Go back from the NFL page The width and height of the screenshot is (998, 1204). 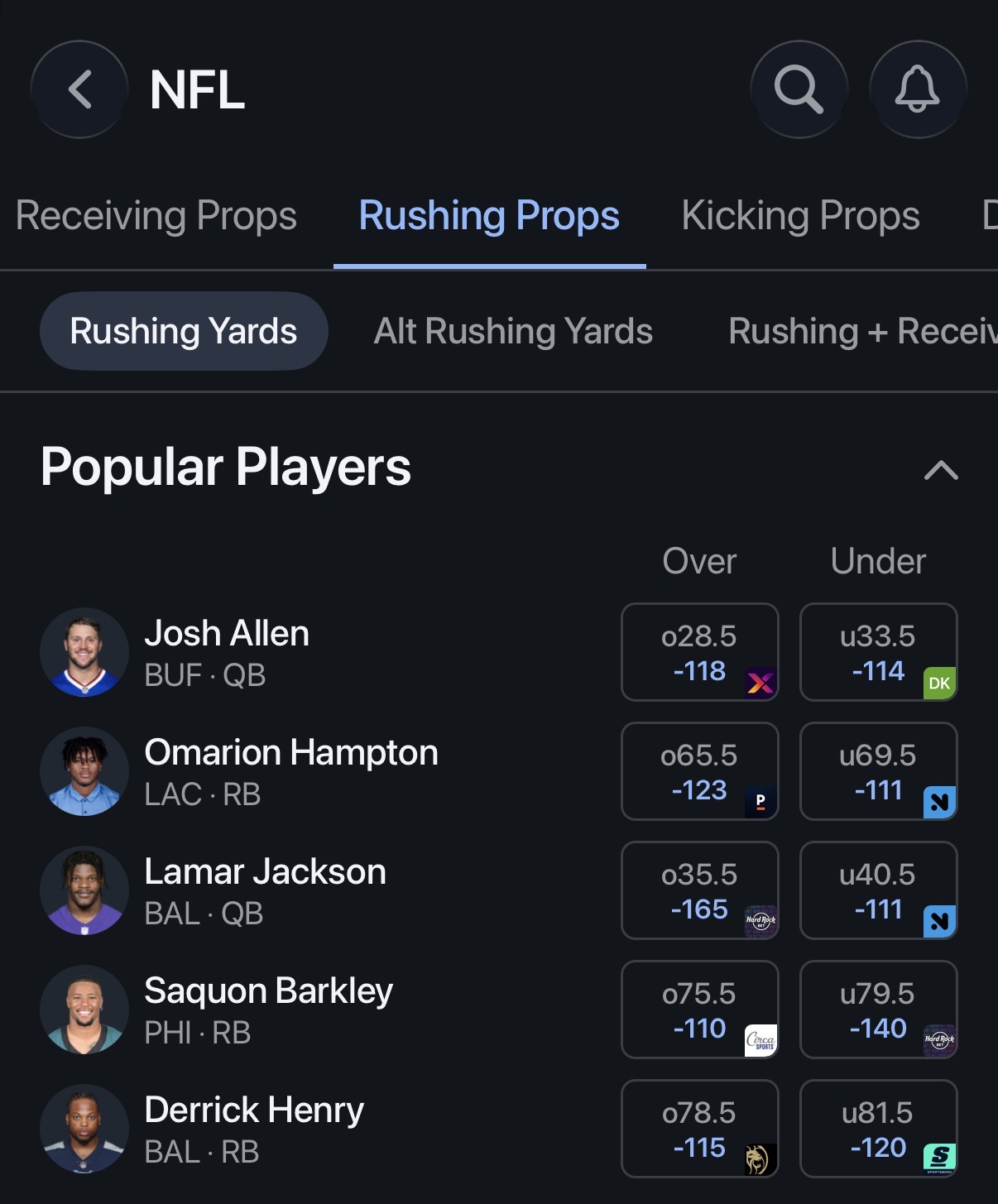[x=79, y=89]
